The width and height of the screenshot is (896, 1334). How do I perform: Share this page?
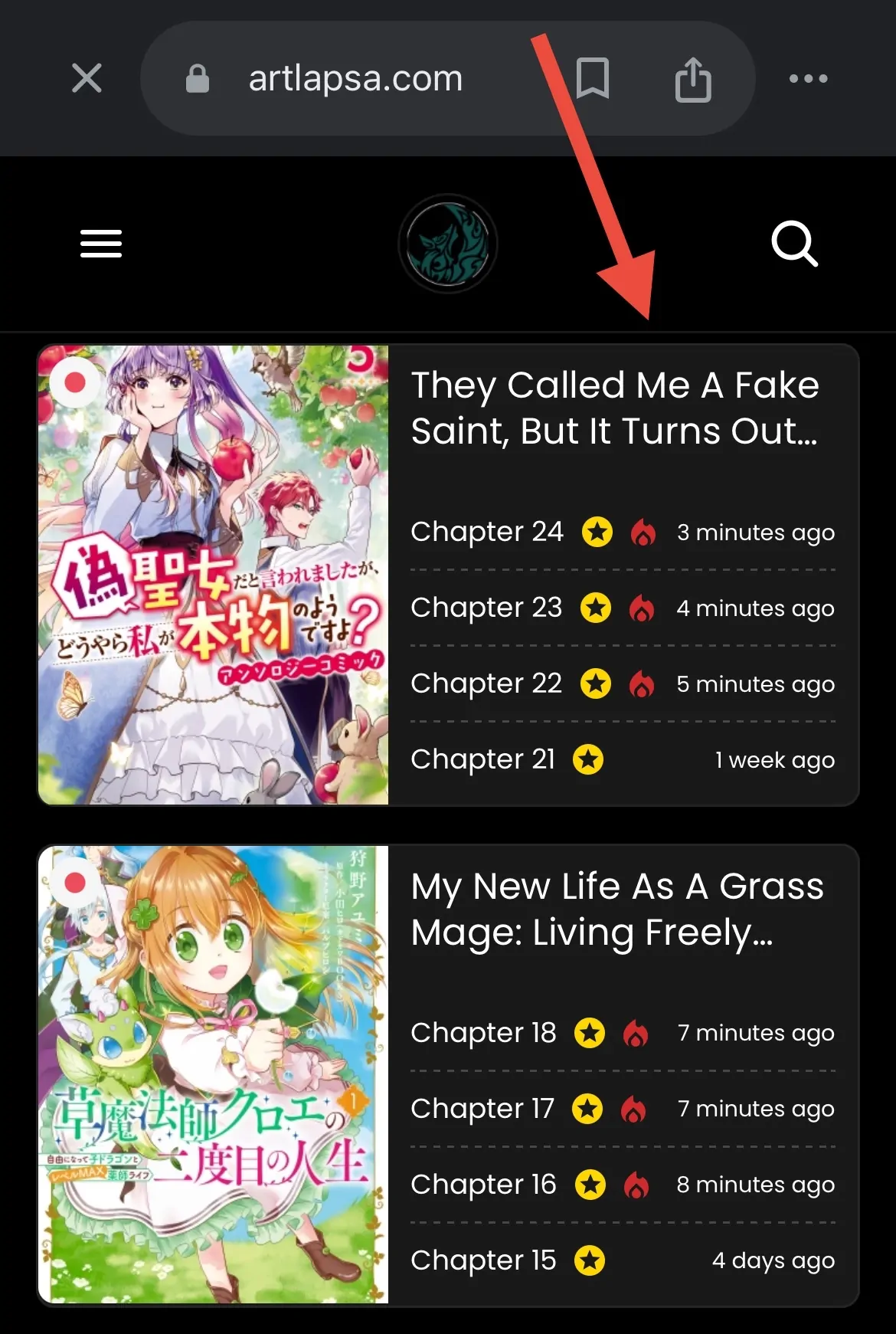coord(693,79)
